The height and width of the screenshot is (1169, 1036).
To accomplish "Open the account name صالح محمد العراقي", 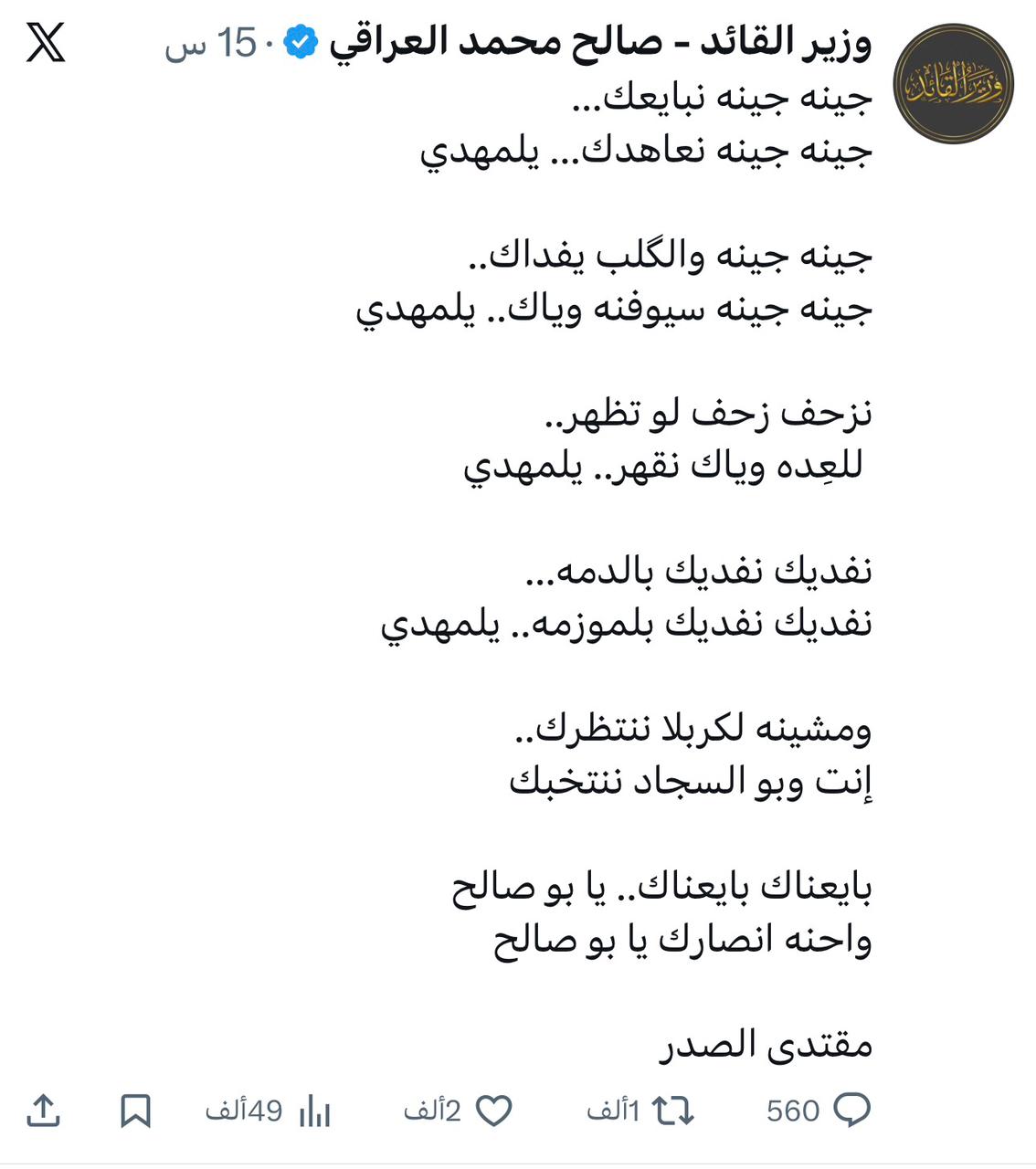I will point(598,42).
